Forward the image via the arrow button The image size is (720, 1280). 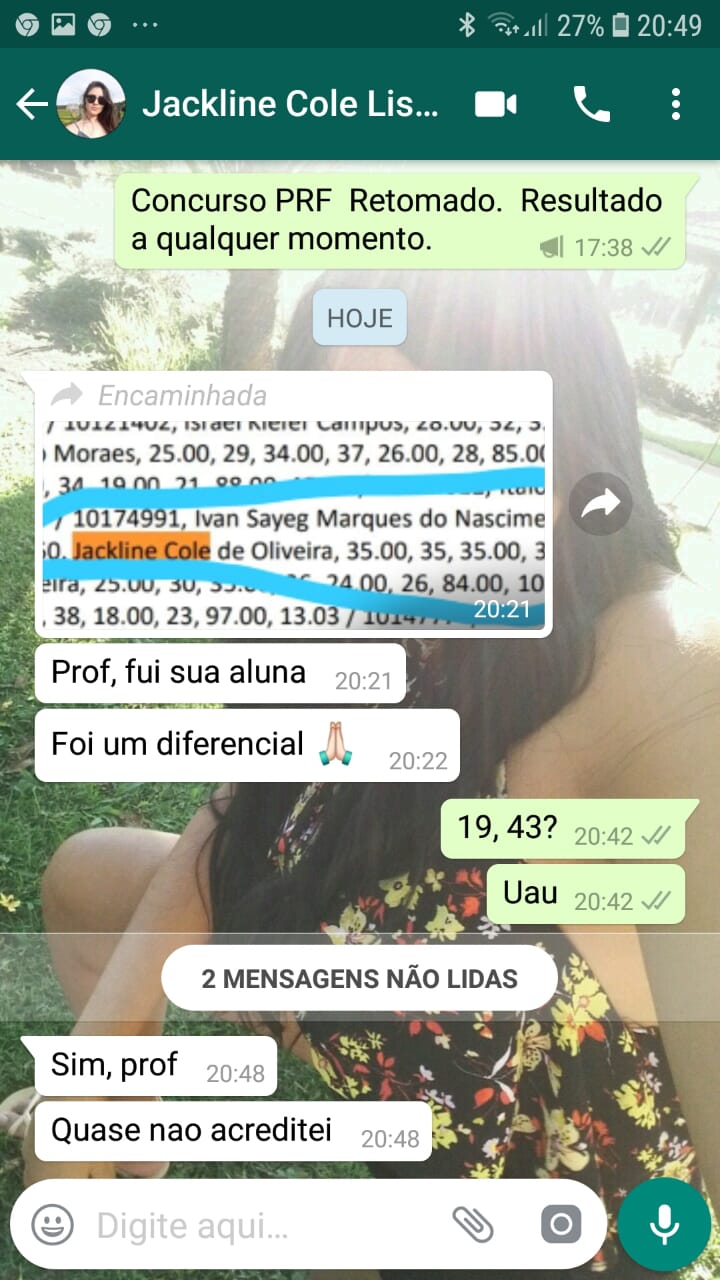pyautogui.click(x=601, y=504)
